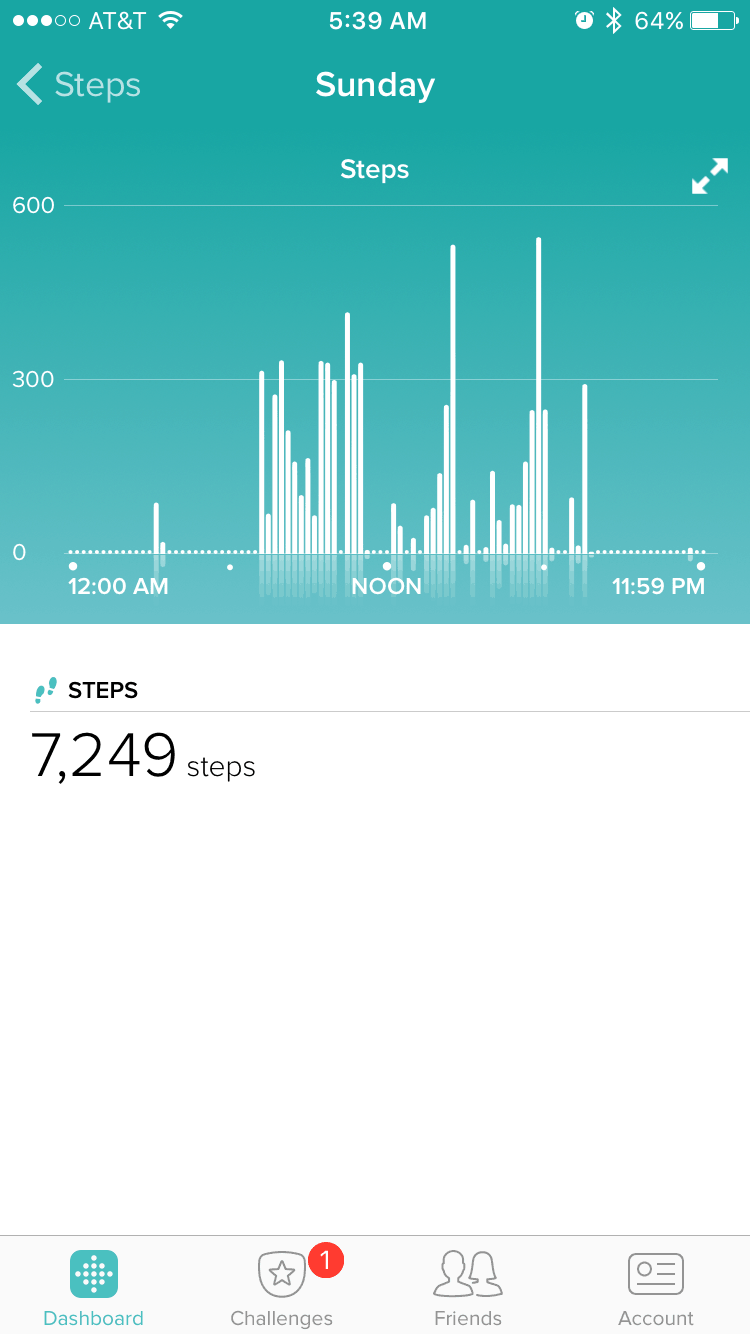Go to the Account tab
This screenshot has height=1334, width=750.
656,1289
